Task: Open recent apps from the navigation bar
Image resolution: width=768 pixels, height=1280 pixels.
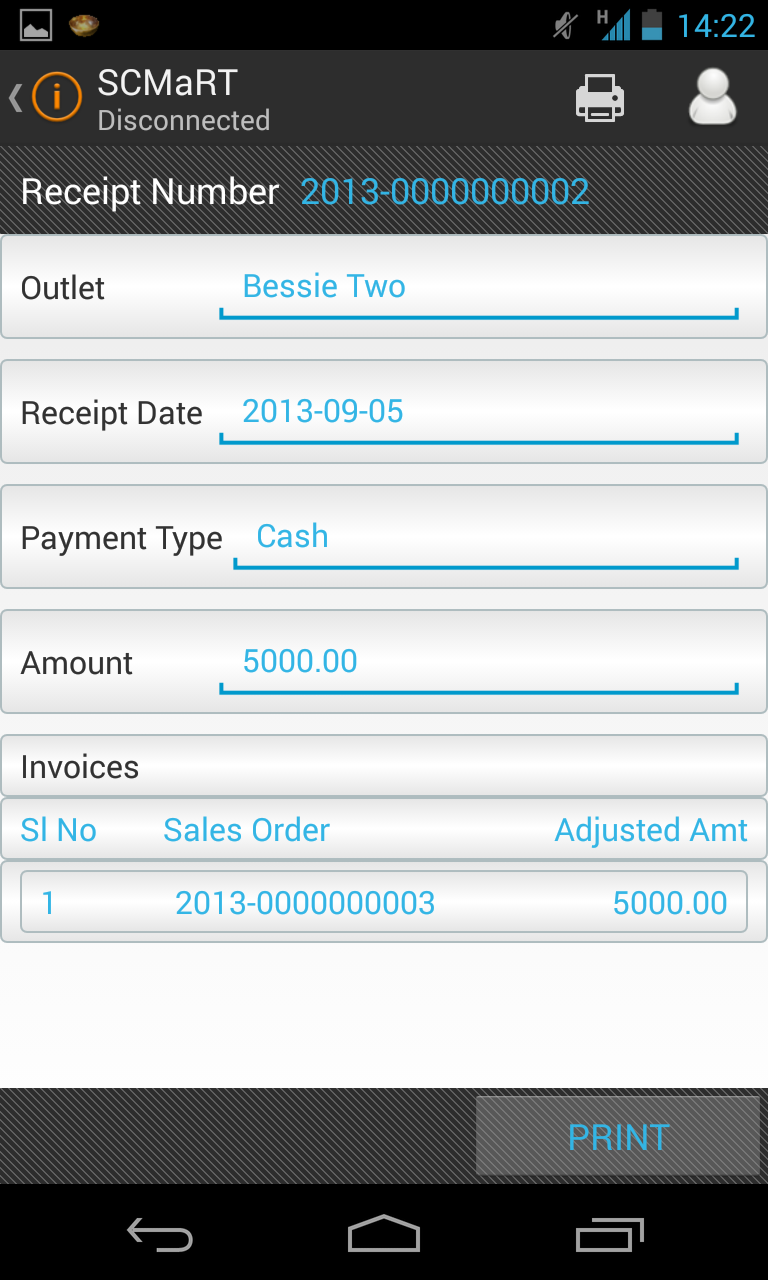Action: coord(609,1236)
